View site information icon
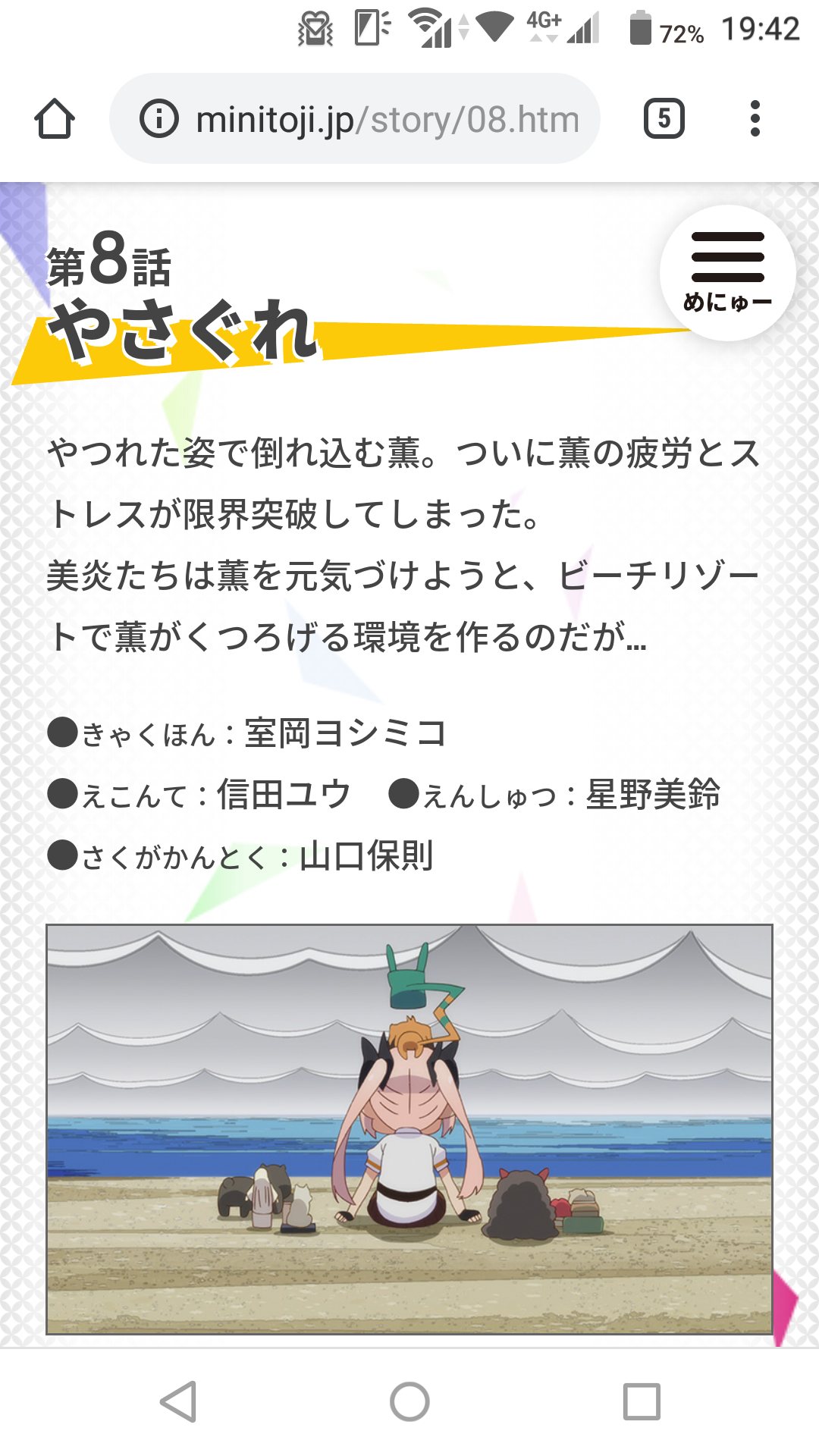 point(159,119)
